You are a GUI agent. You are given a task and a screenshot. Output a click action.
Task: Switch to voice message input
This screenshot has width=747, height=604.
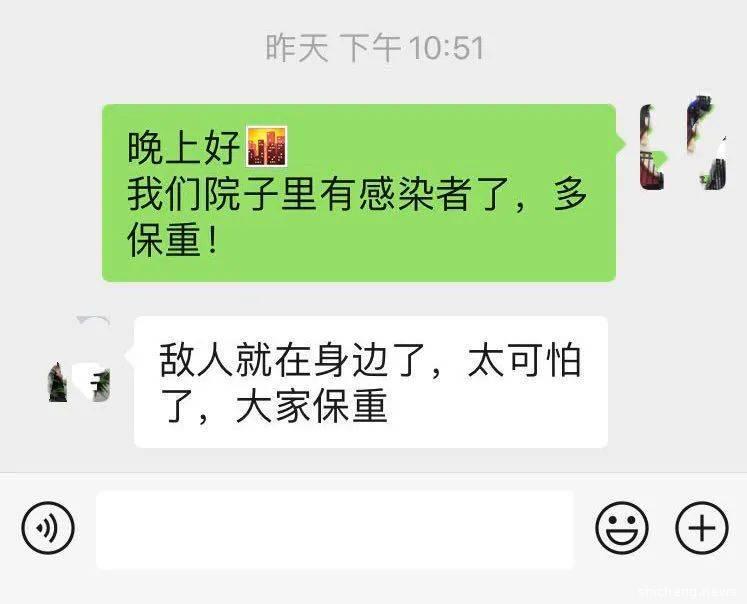click(x=48, y=527)
